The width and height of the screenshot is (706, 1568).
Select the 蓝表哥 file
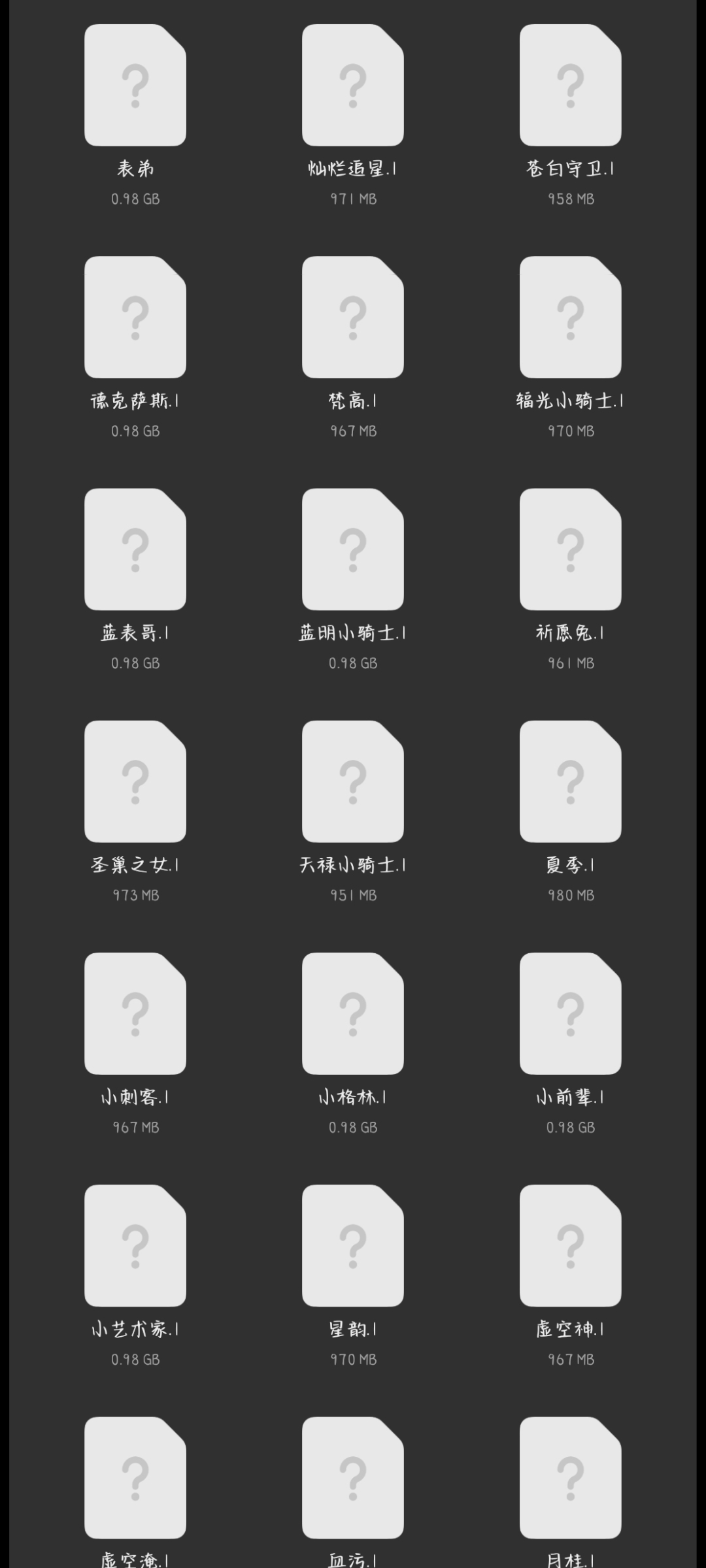coord(135,549)
